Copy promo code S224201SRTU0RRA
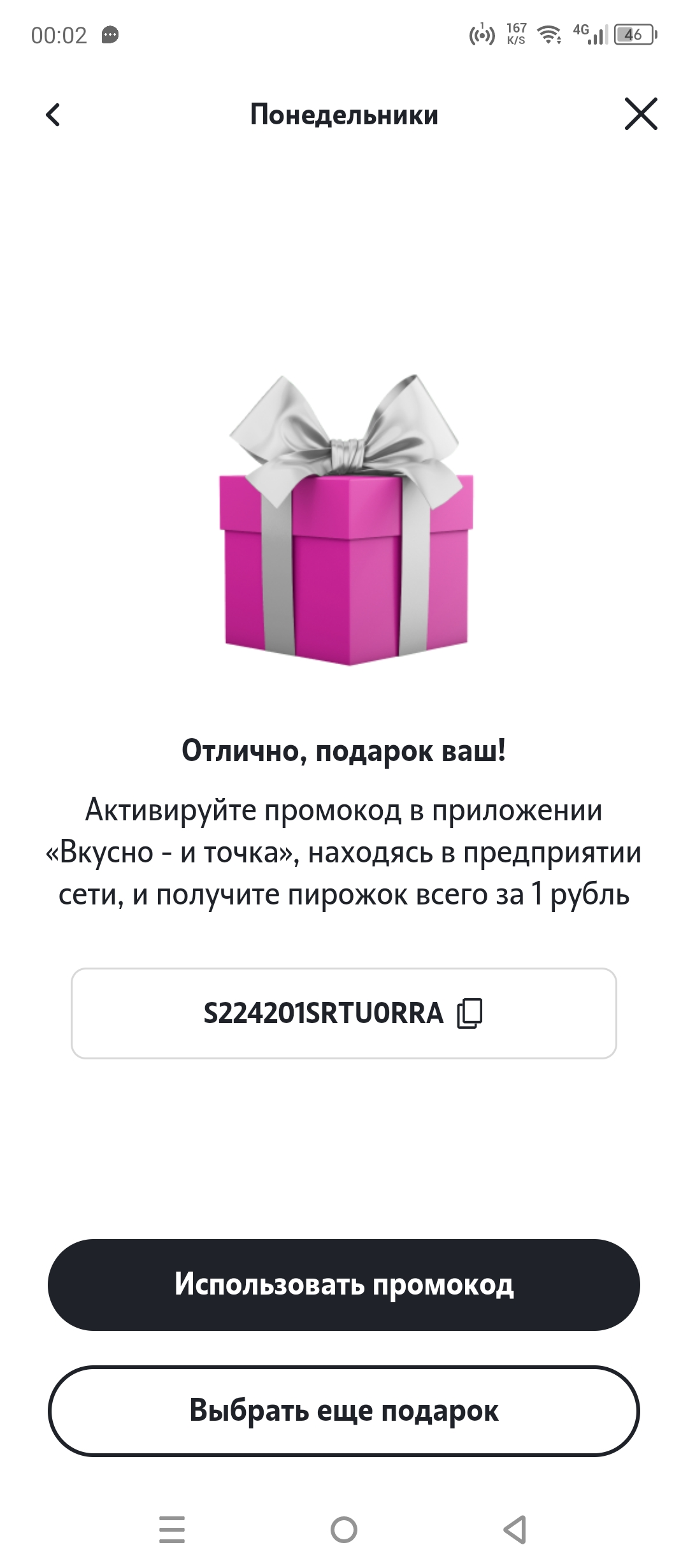 470,1013
